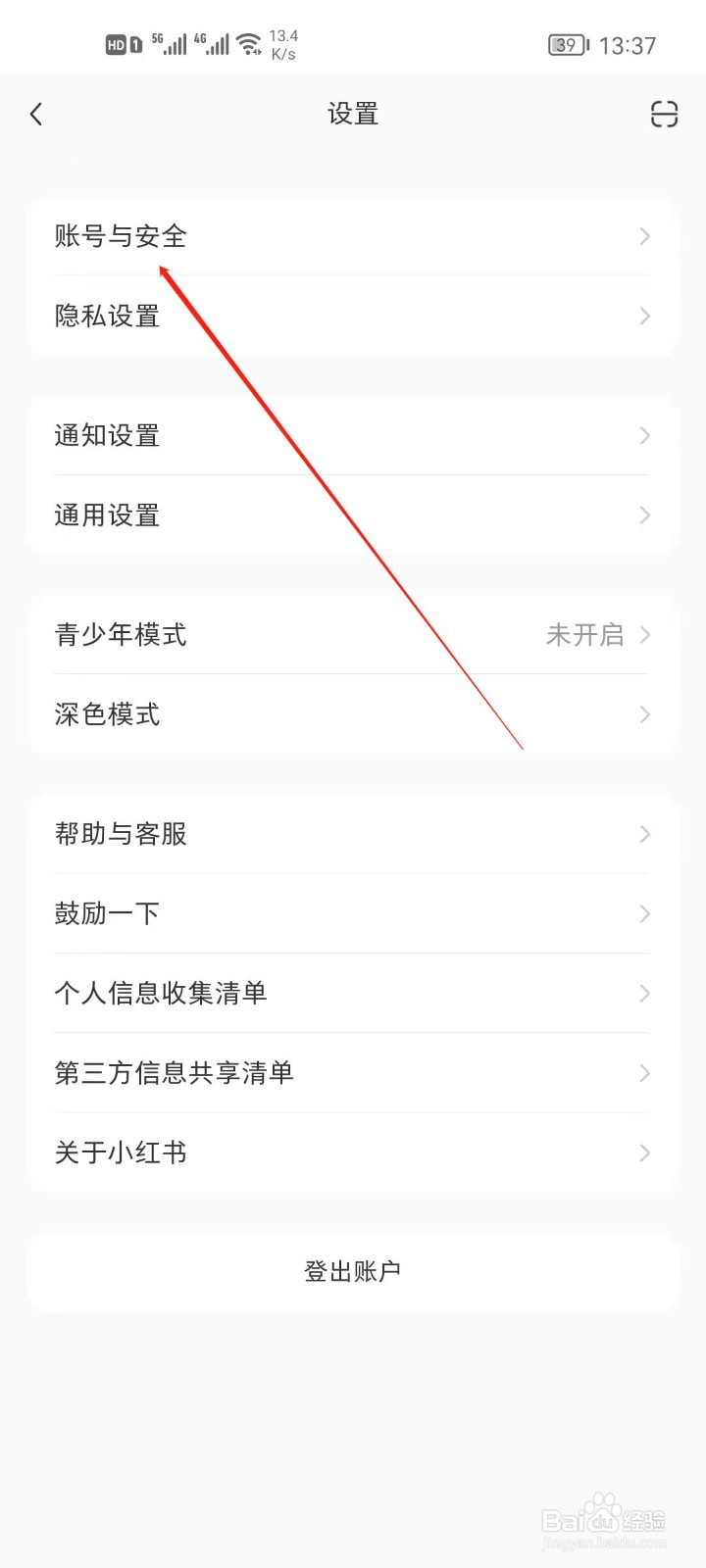706x1568 pixels.
Task: Check the battery indicator in status bar
Action: [567, 45]
